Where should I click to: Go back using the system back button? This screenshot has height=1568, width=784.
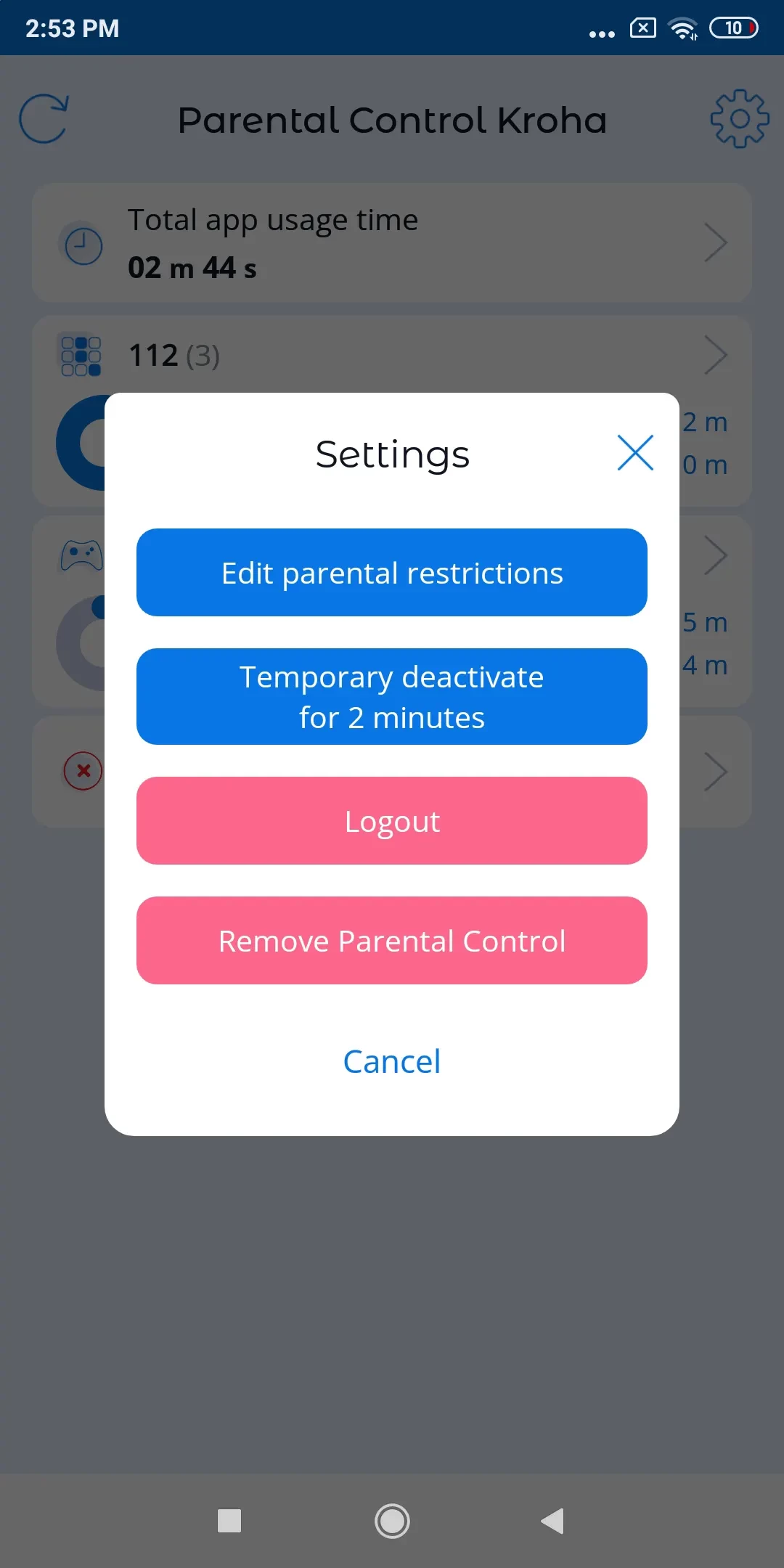pos(553,1521)
